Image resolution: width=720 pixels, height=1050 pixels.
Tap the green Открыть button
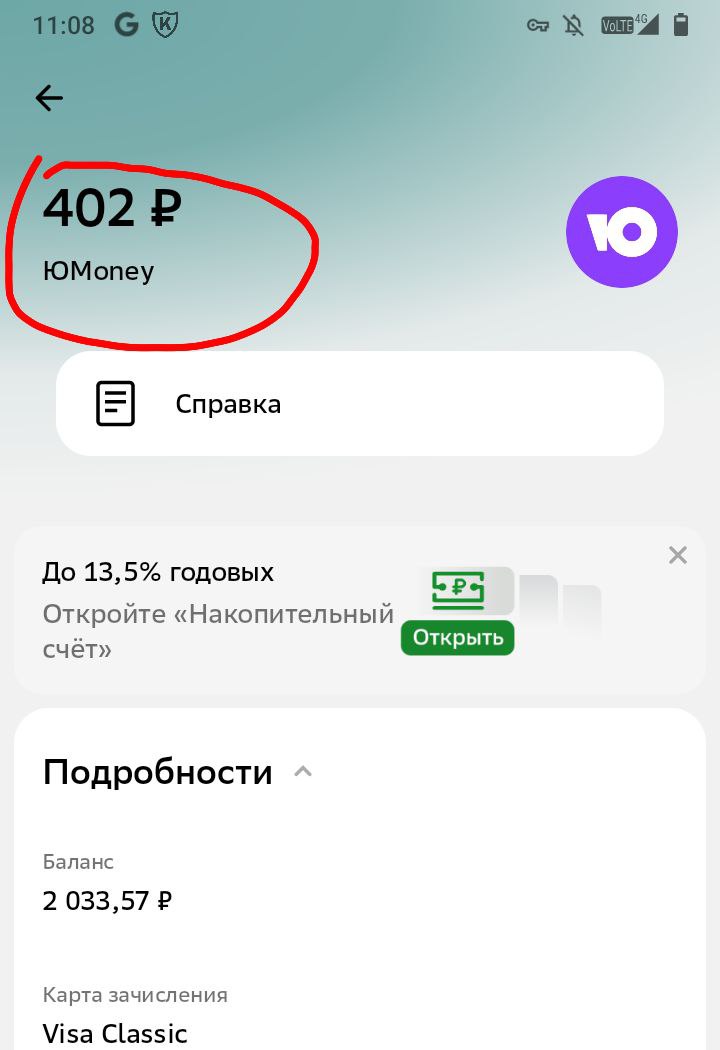click(457, 638)
